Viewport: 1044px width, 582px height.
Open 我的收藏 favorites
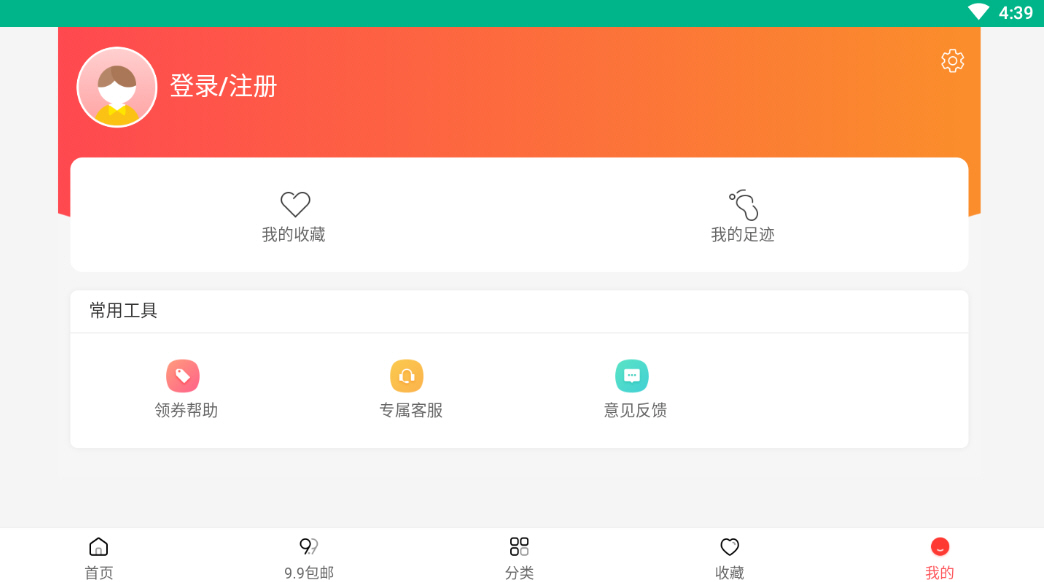click(x=294, y=216)
